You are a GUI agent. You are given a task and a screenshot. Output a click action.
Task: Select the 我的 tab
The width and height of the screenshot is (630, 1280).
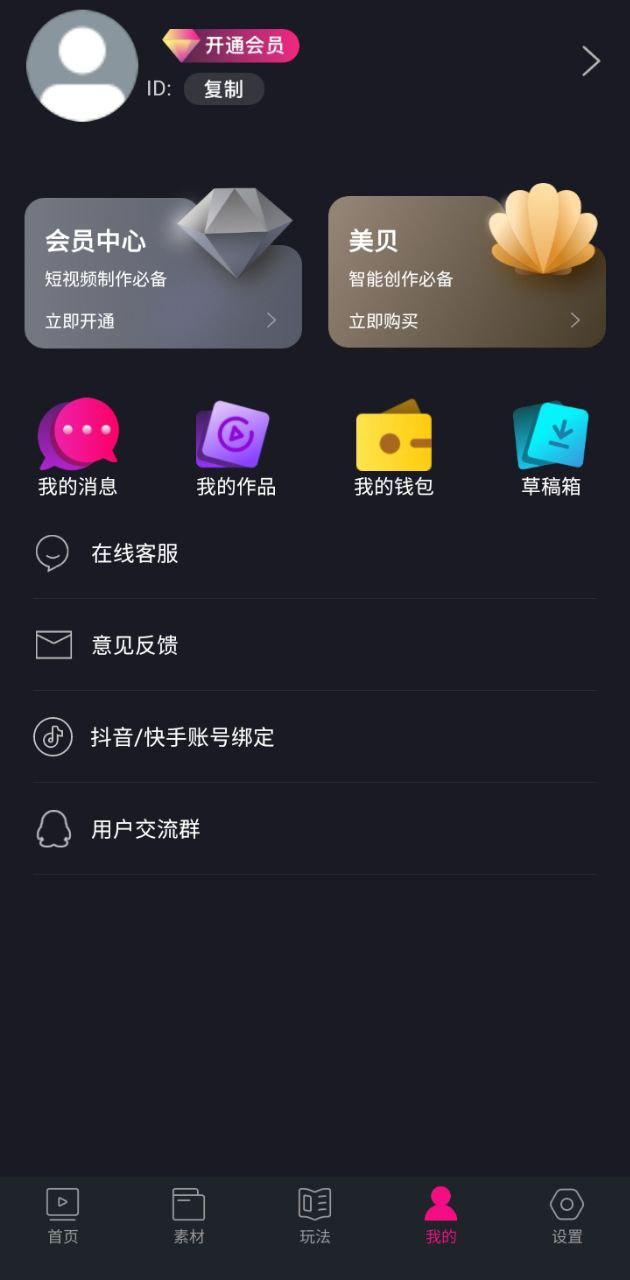point(441,1215)
